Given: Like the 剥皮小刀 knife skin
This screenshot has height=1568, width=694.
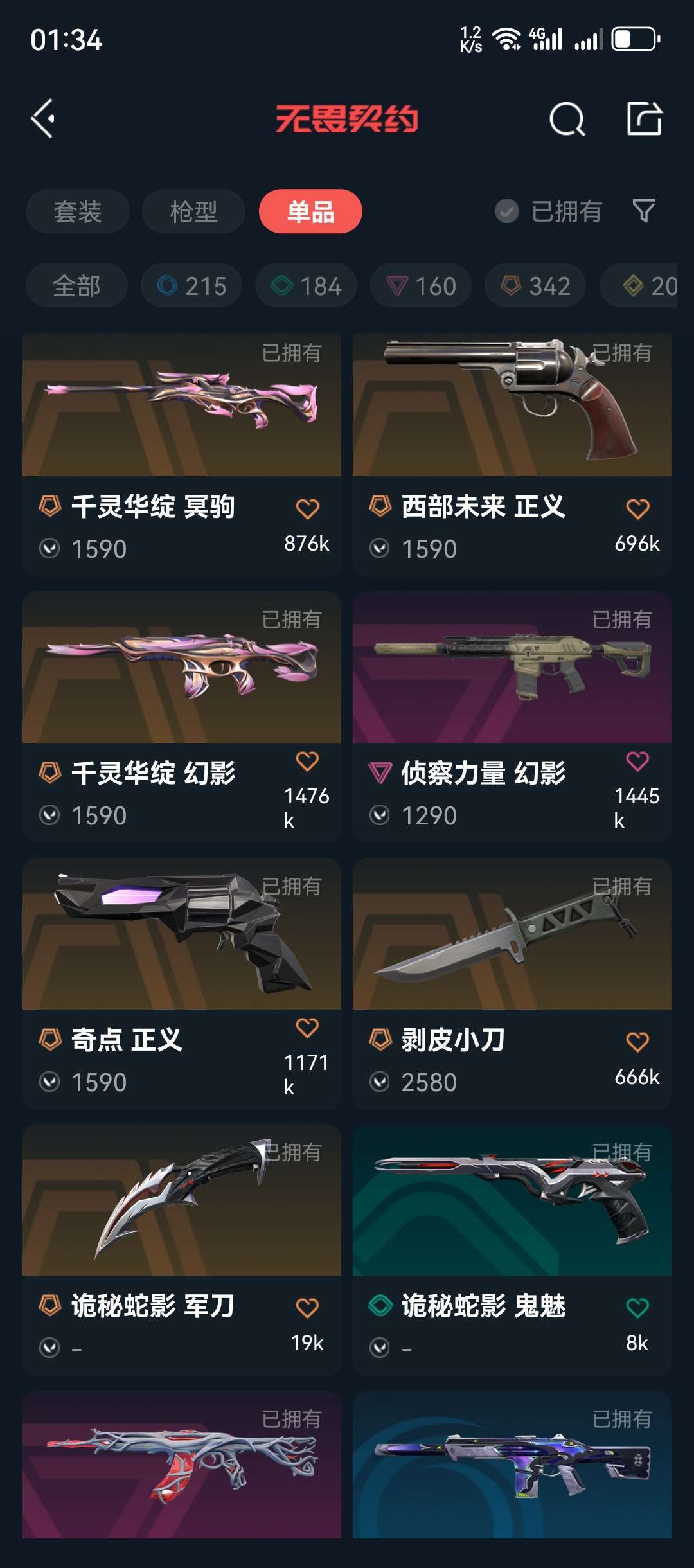Looking at the screenshot, I should [637, 1042].
